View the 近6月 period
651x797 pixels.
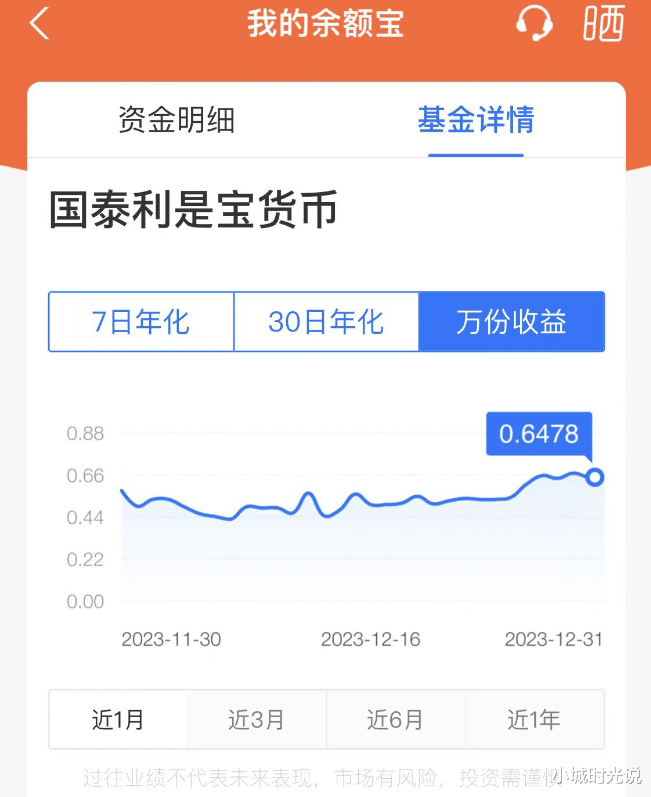(x=395, y=719)
